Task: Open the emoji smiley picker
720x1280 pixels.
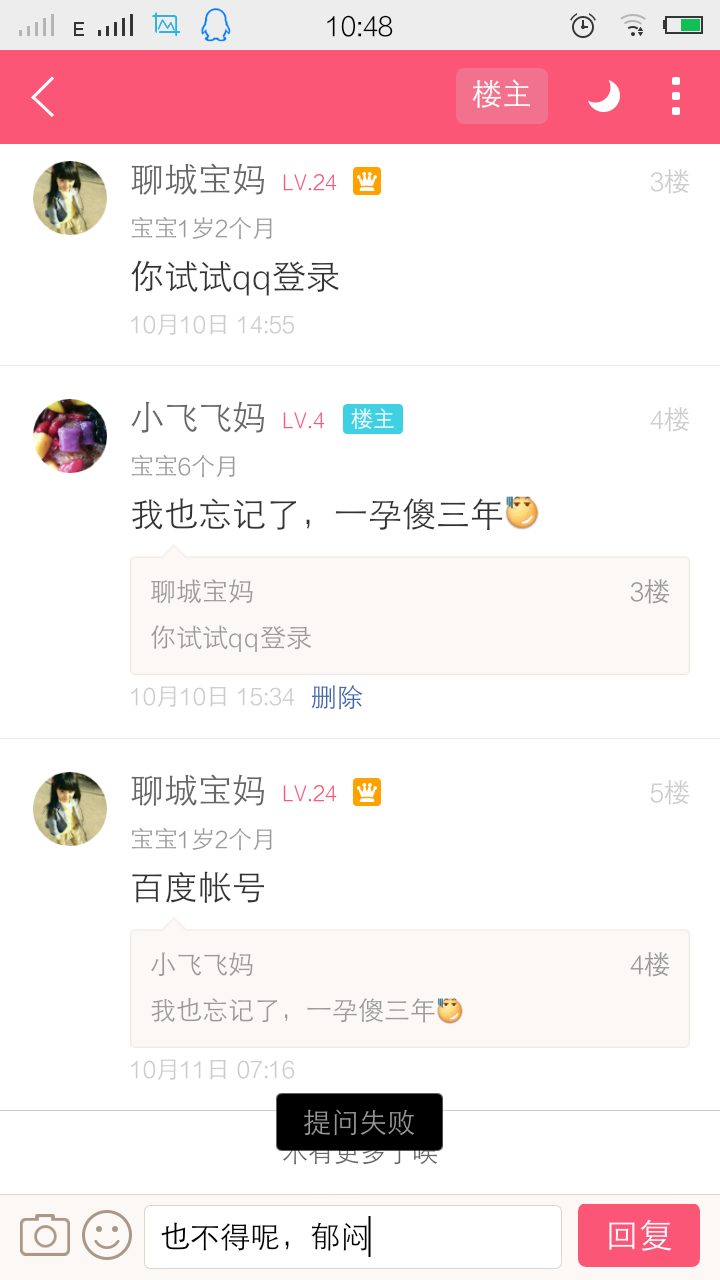Action: pyautogui.click(x=107, y=1235)
